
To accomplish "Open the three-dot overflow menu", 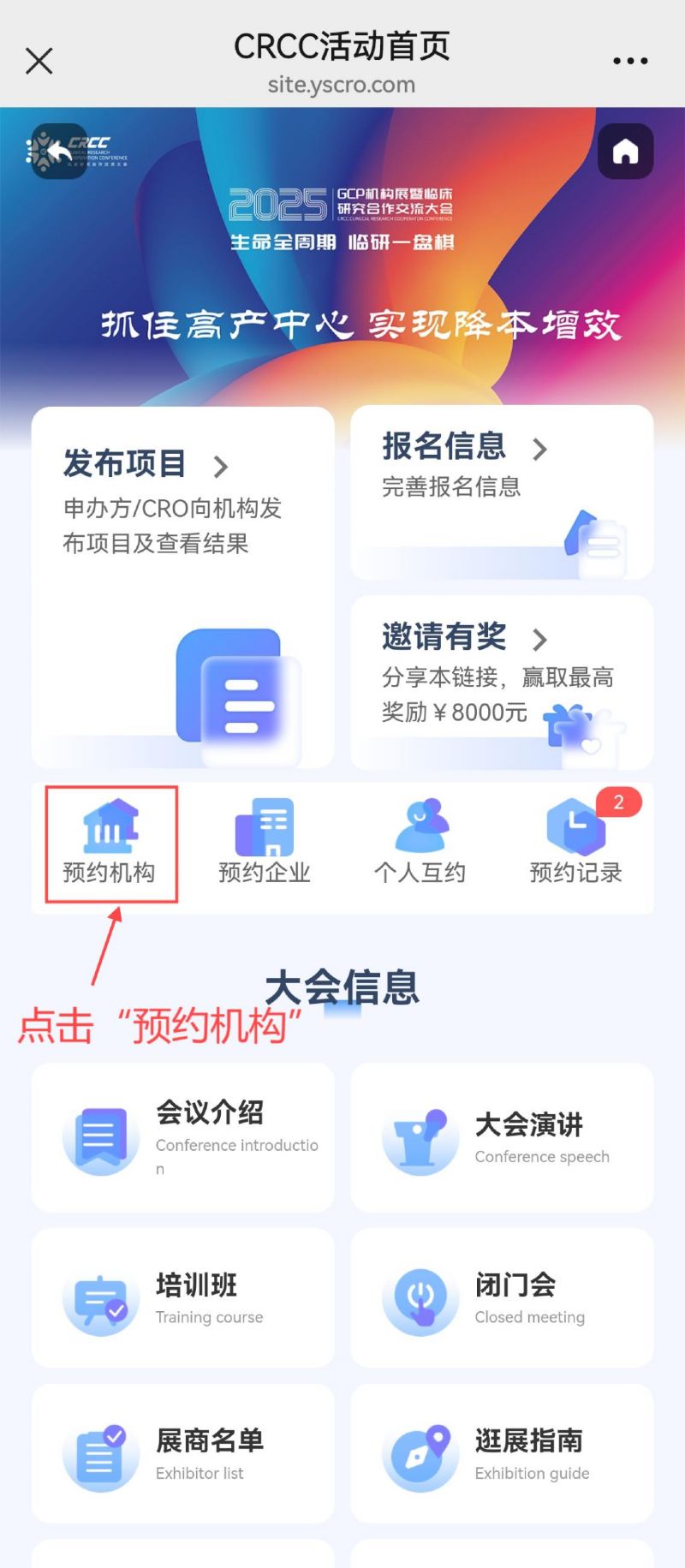I will [x=630, y=61].
